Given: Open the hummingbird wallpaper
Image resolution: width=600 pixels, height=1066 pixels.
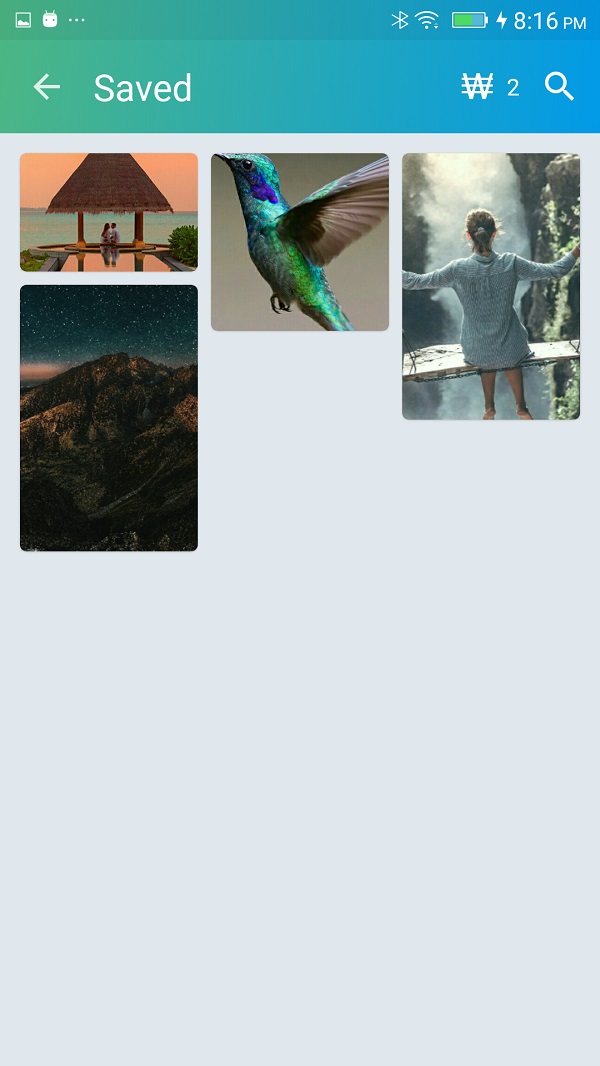Looking at the screenshot, I should [x=300, y=242].
